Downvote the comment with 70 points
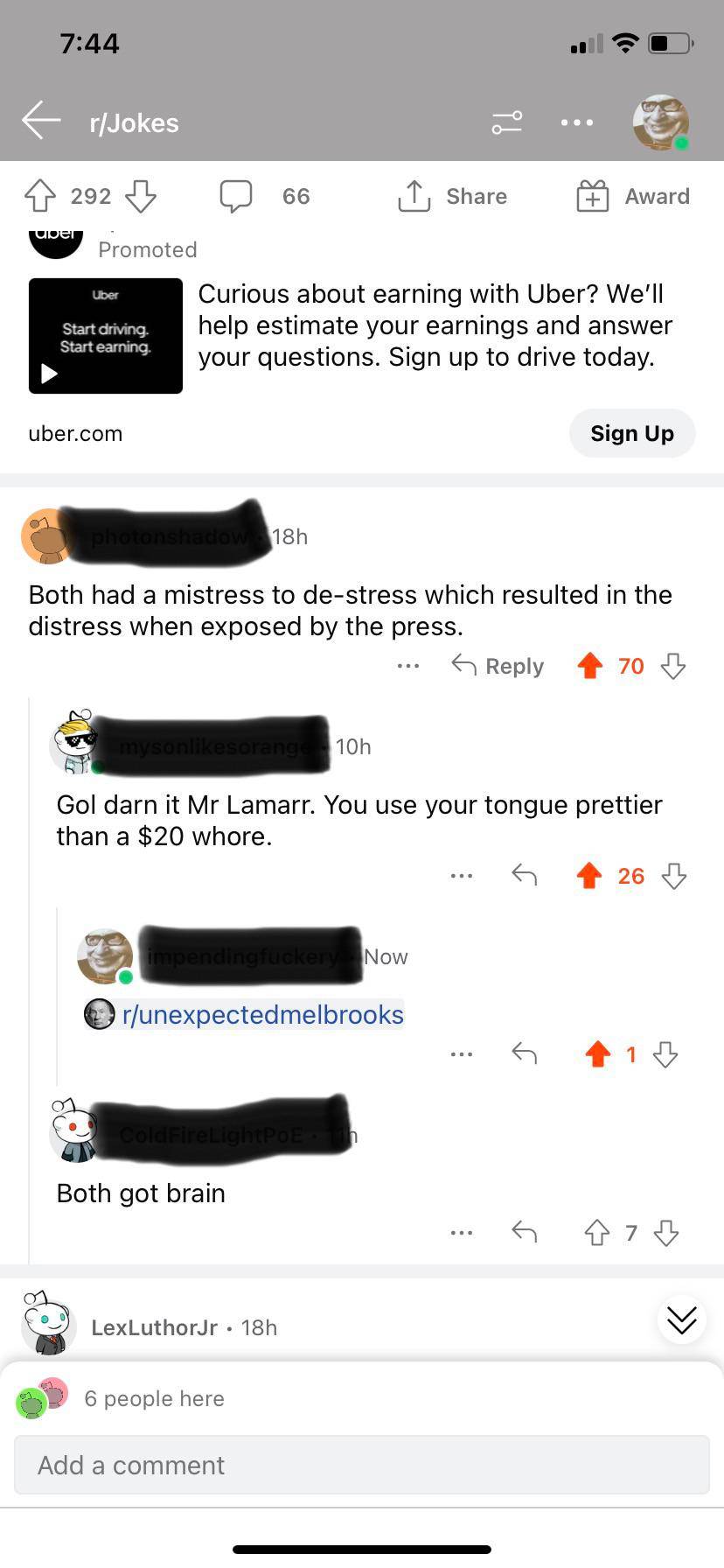Image resolution: width=724 pixels, height=1568 pixels. coord(672,666)
